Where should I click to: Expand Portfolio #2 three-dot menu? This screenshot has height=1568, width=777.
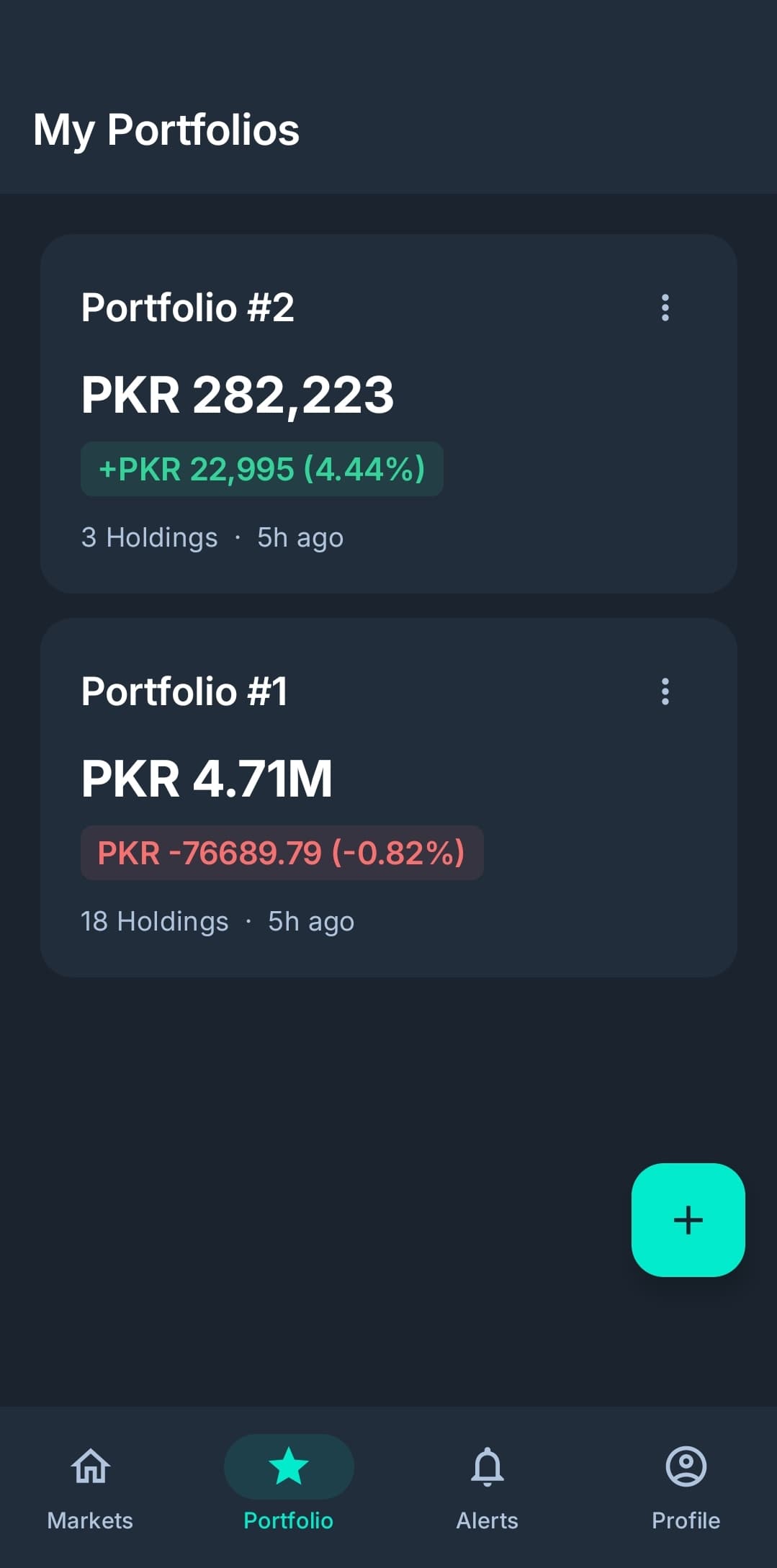pos(664,308)
